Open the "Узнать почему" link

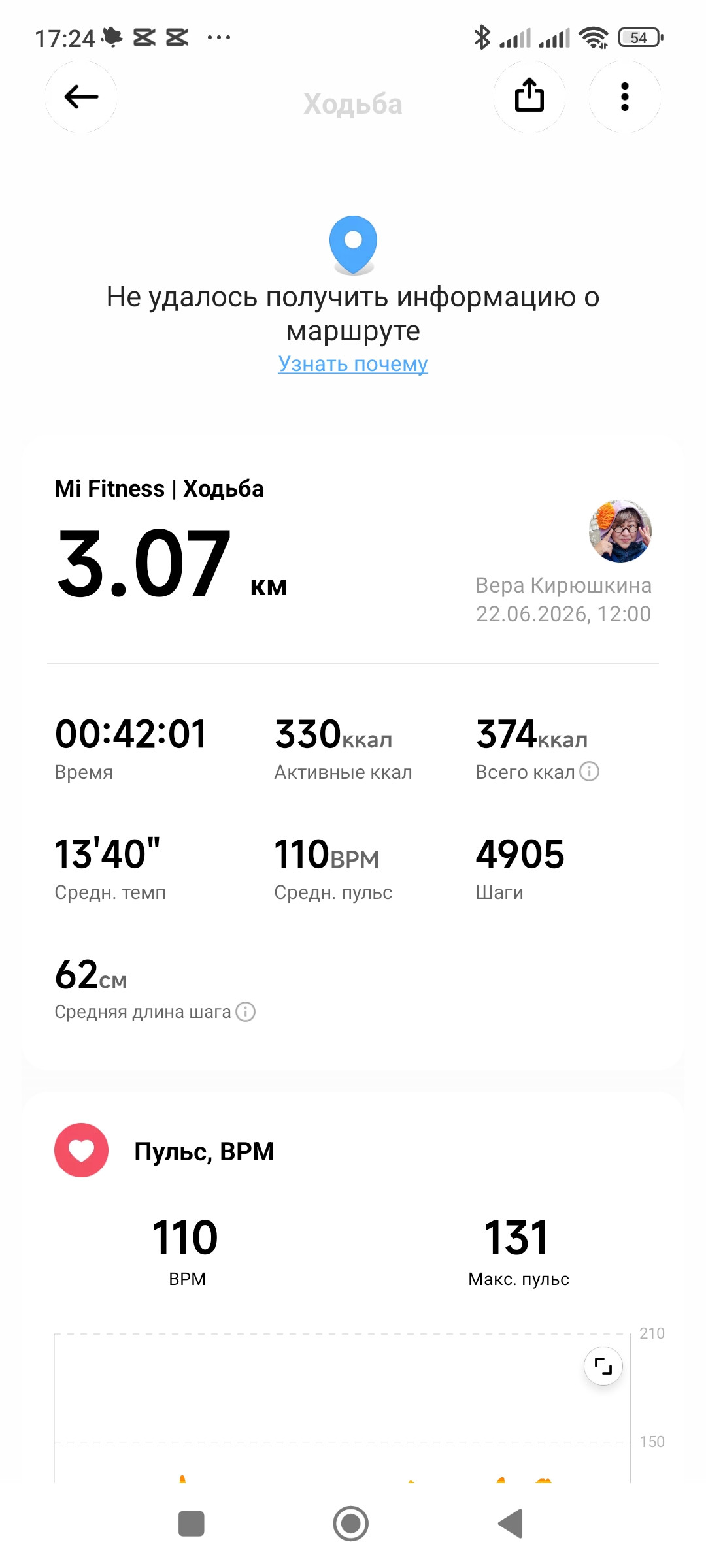(353, 364)
